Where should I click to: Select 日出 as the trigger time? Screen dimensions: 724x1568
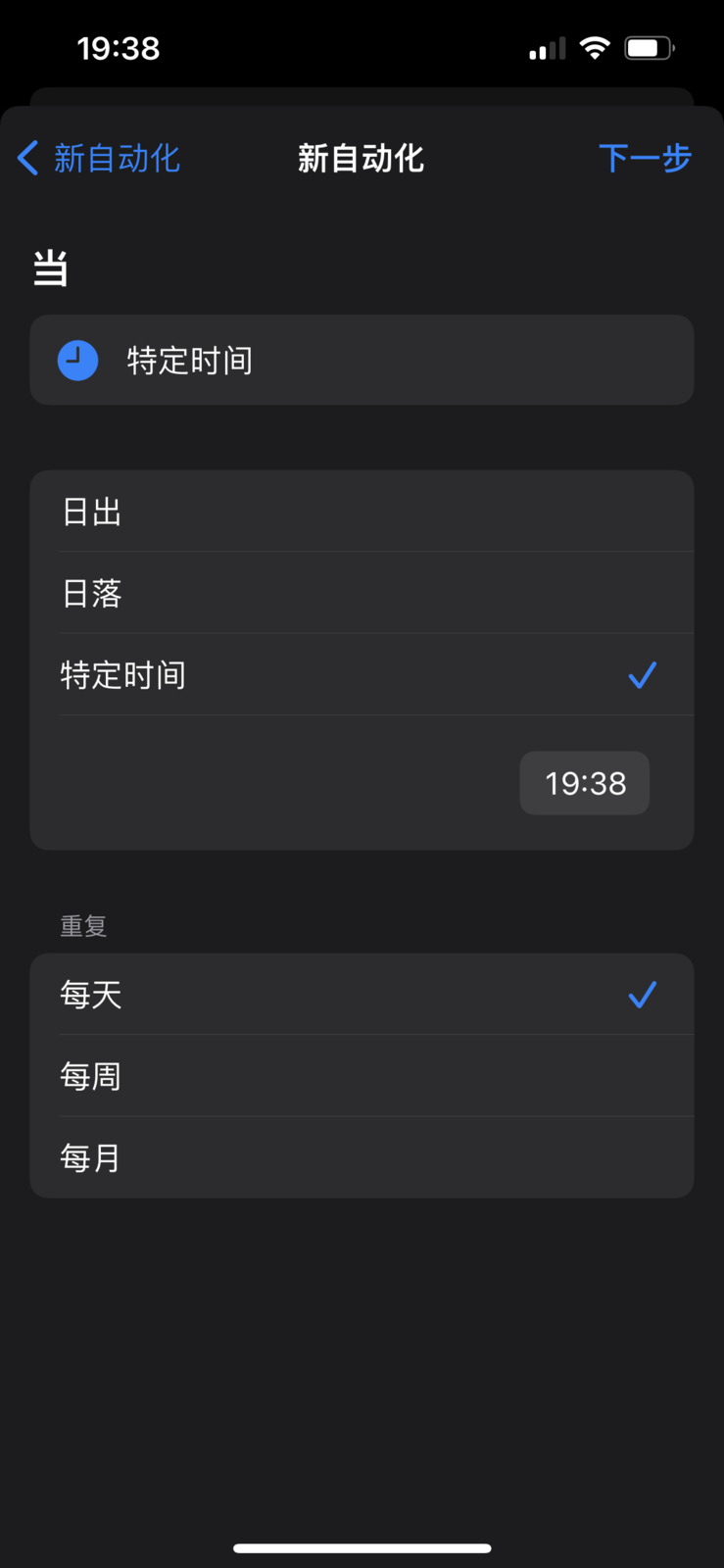(91, 511)
